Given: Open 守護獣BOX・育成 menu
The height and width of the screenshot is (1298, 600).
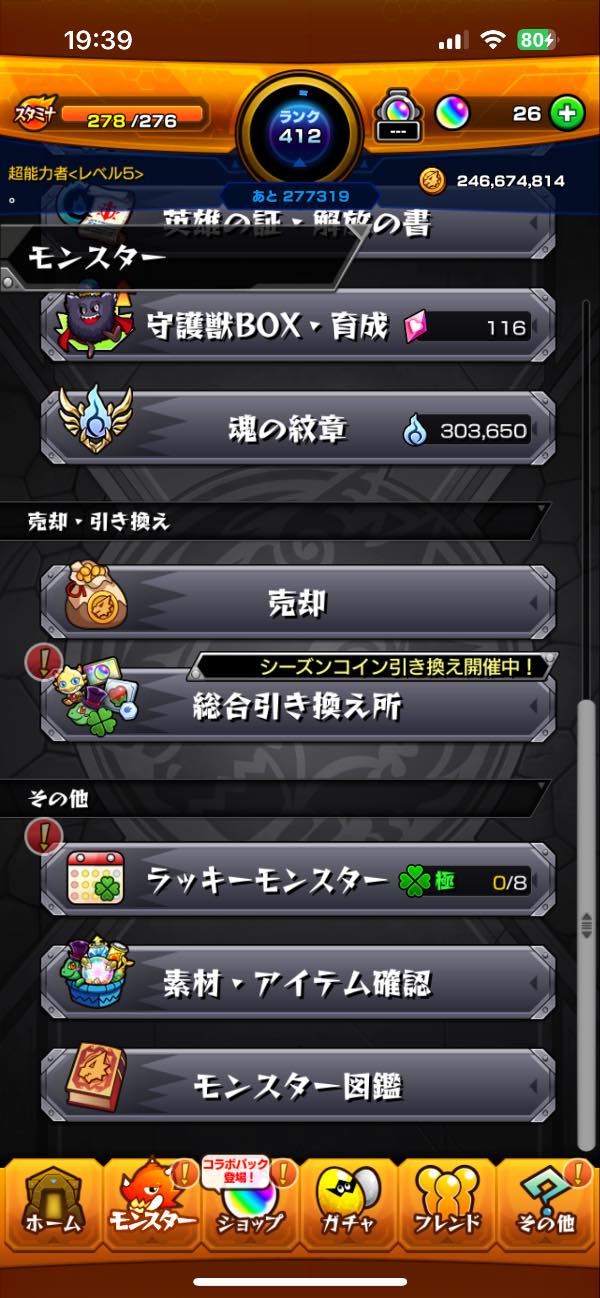Looking at the screenshot, I should tap(298, 326).
